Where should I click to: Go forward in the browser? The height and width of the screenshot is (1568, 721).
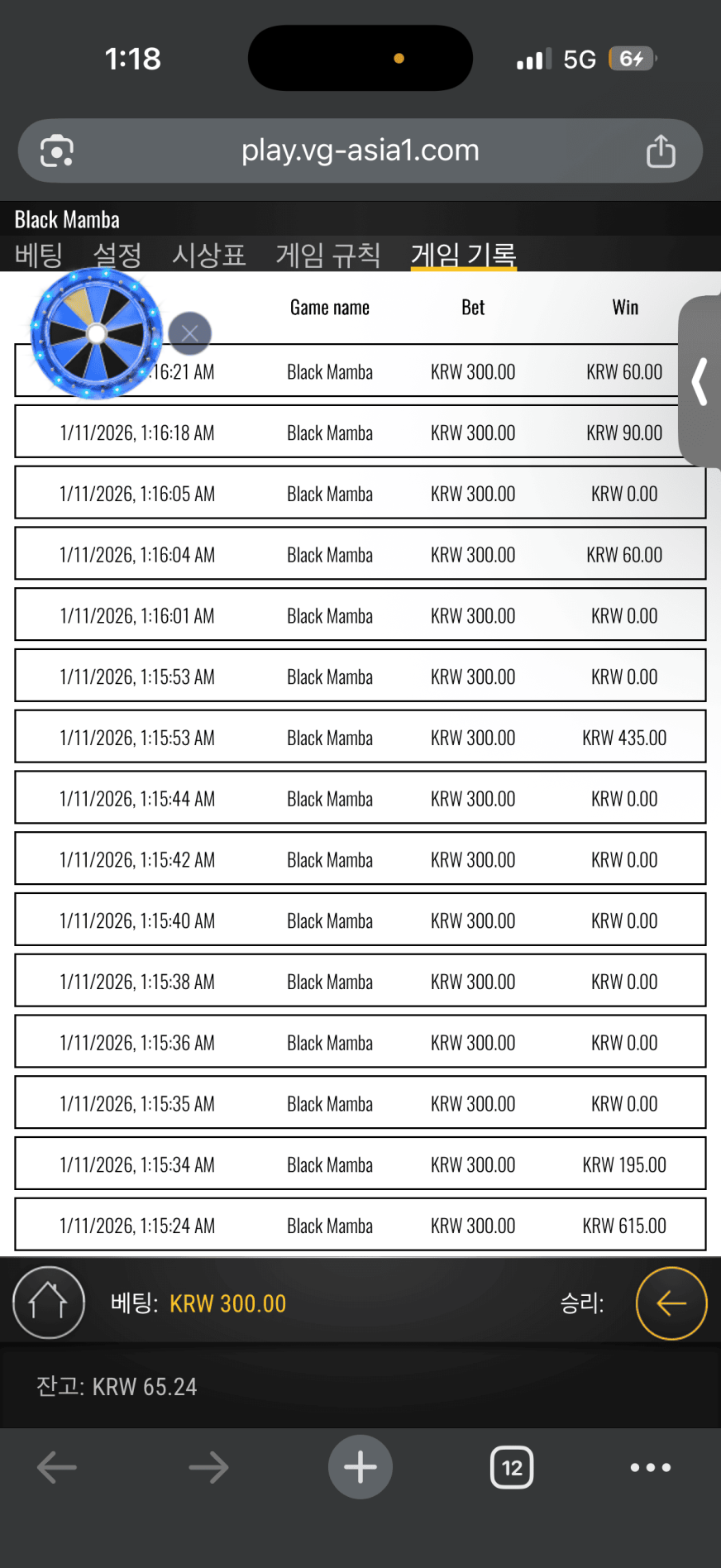click(x=208, y=1468)
